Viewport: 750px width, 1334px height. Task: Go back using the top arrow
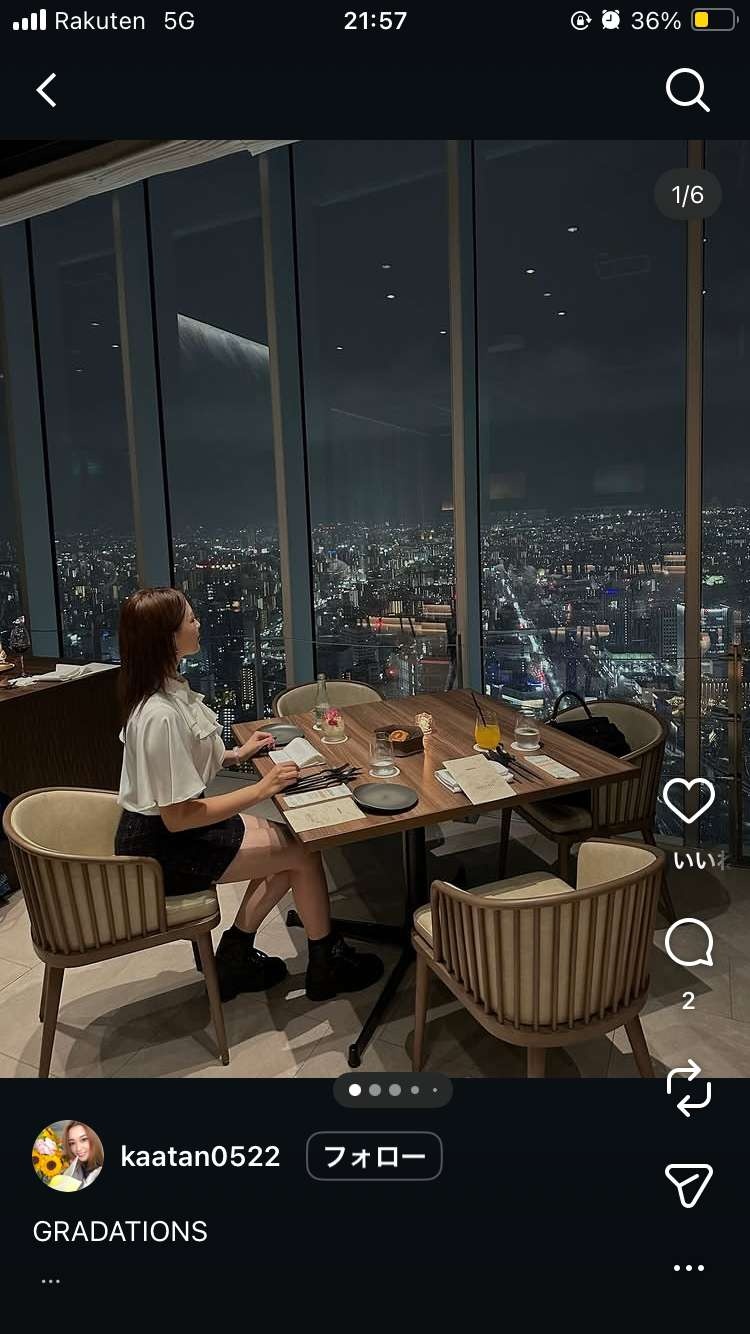point(46,91)
